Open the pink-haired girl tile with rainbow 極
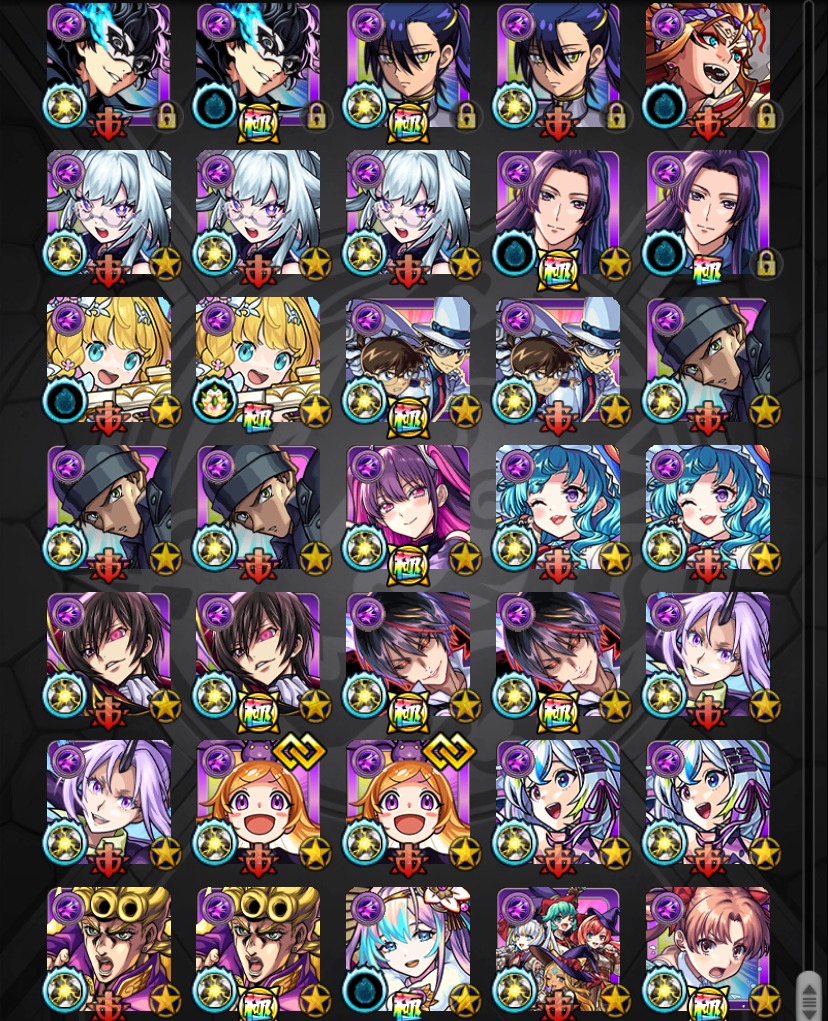 click(408, 506)
